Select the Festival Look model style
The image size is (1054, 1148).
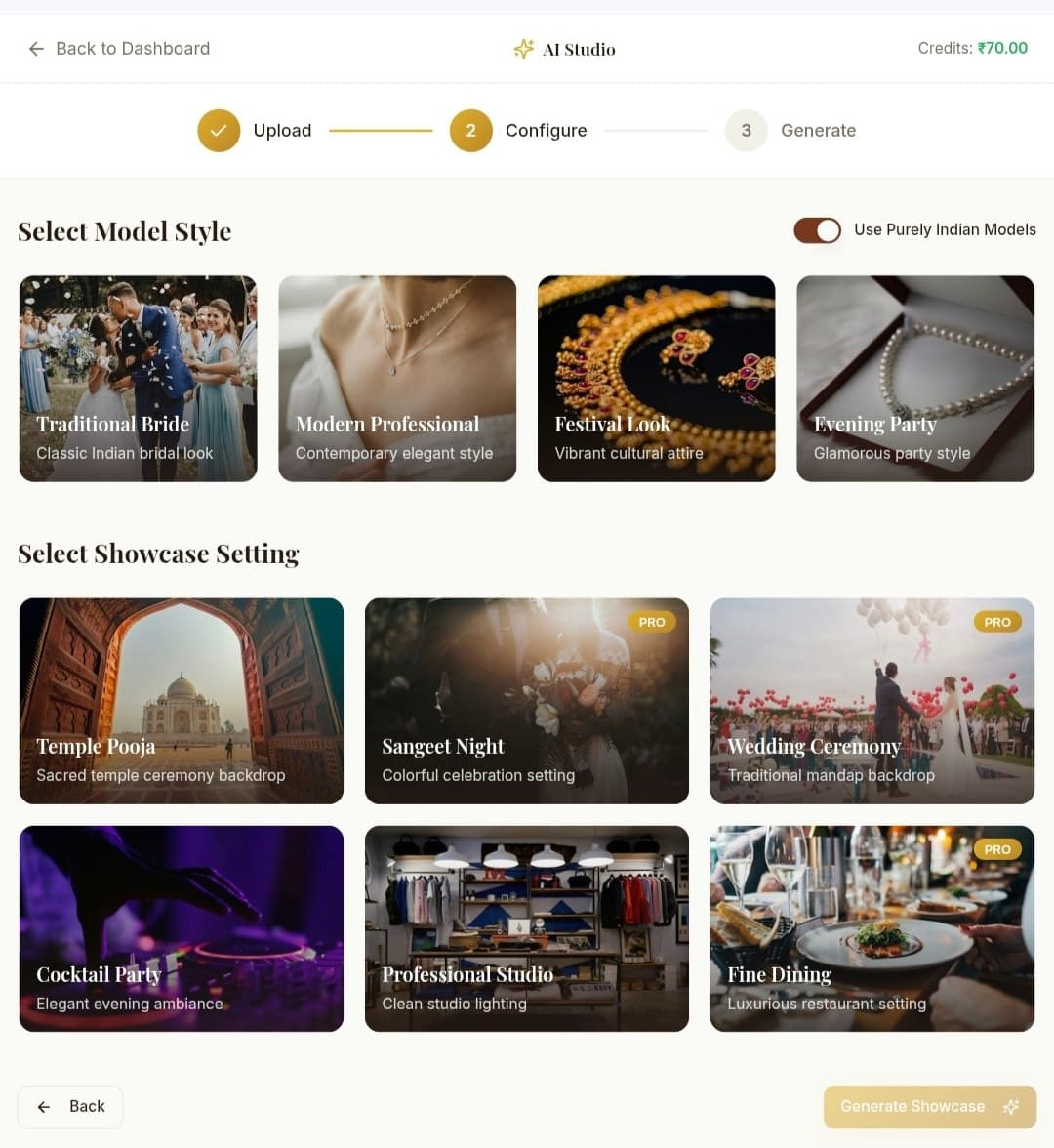pos(656,378)
